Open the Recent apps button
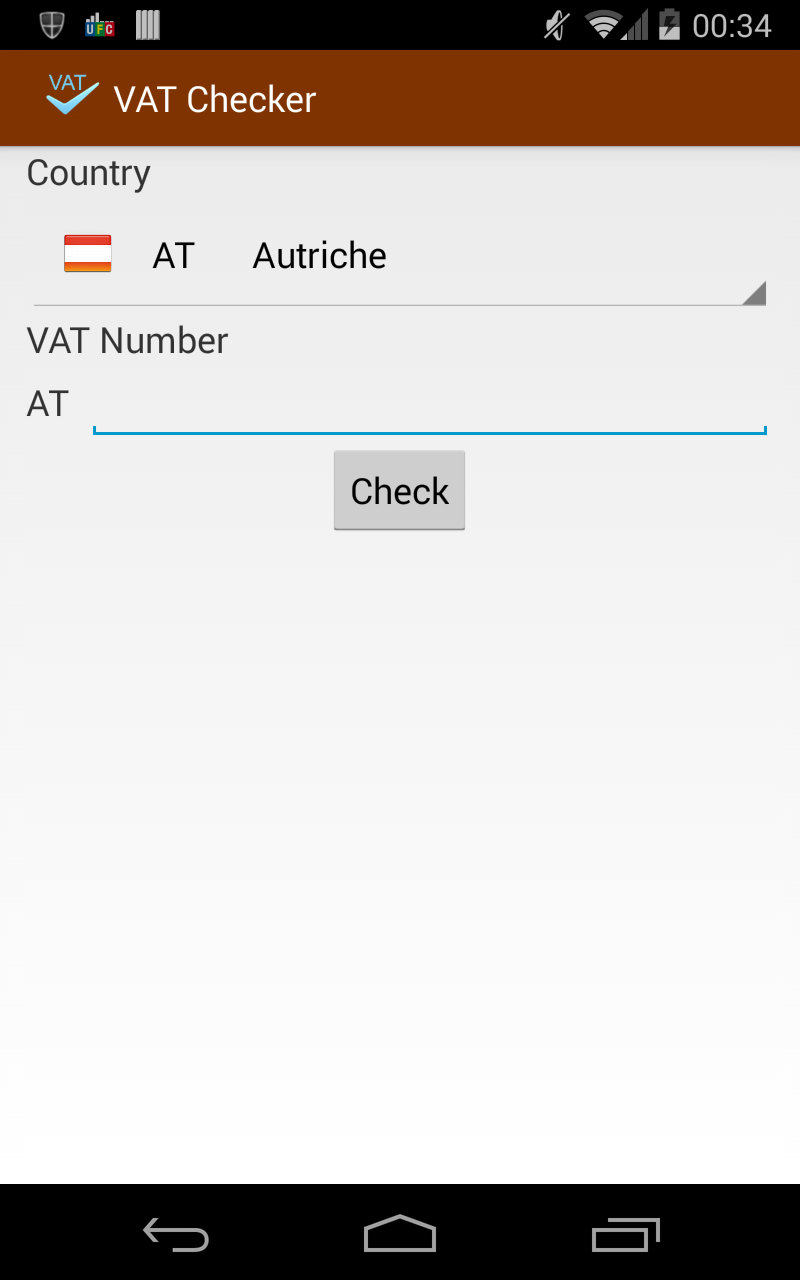800x1280 pixels. point(624,1233)
